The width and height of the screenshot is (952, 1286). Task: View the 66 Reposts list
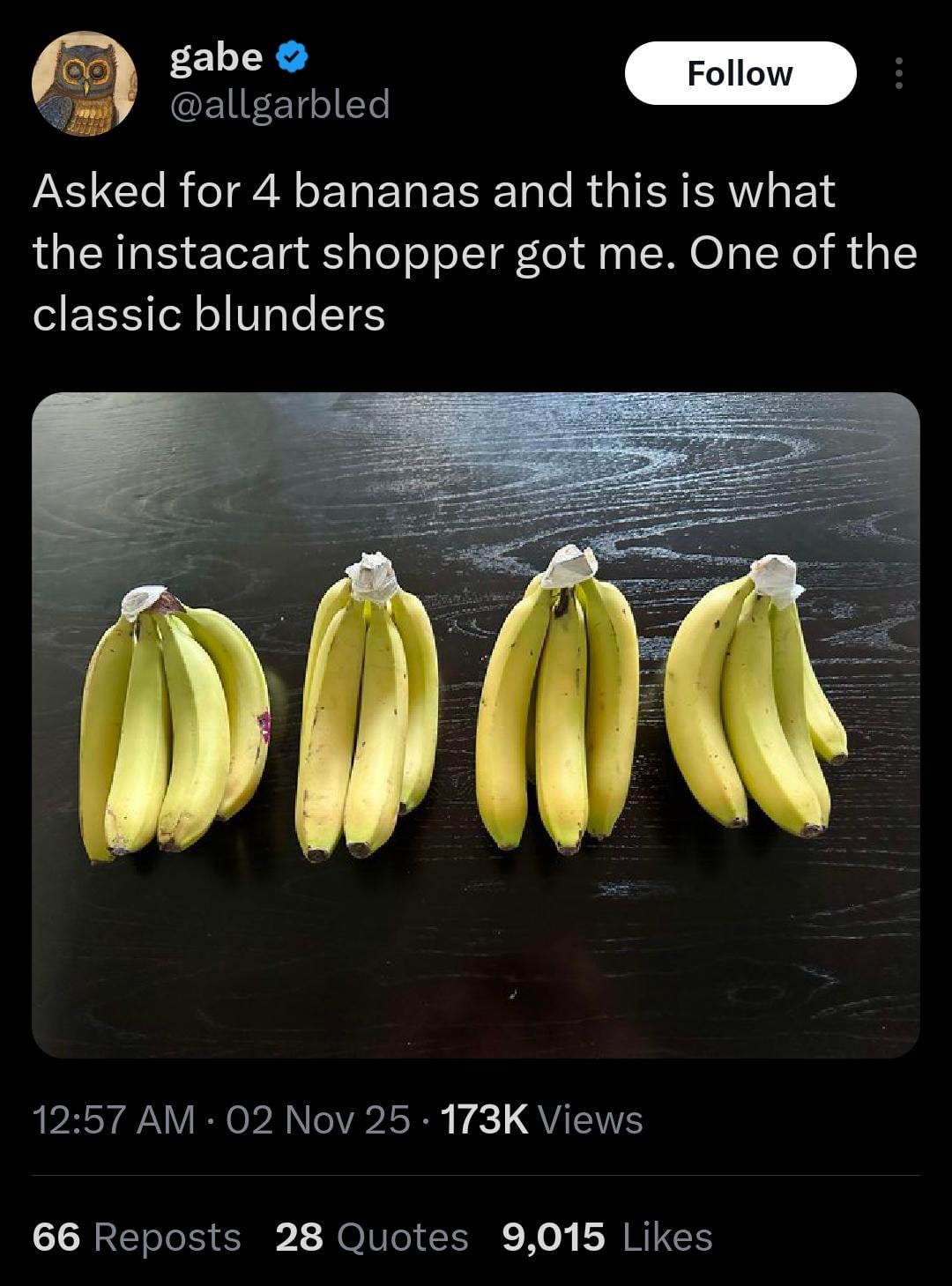click(x=137, y=1237)
